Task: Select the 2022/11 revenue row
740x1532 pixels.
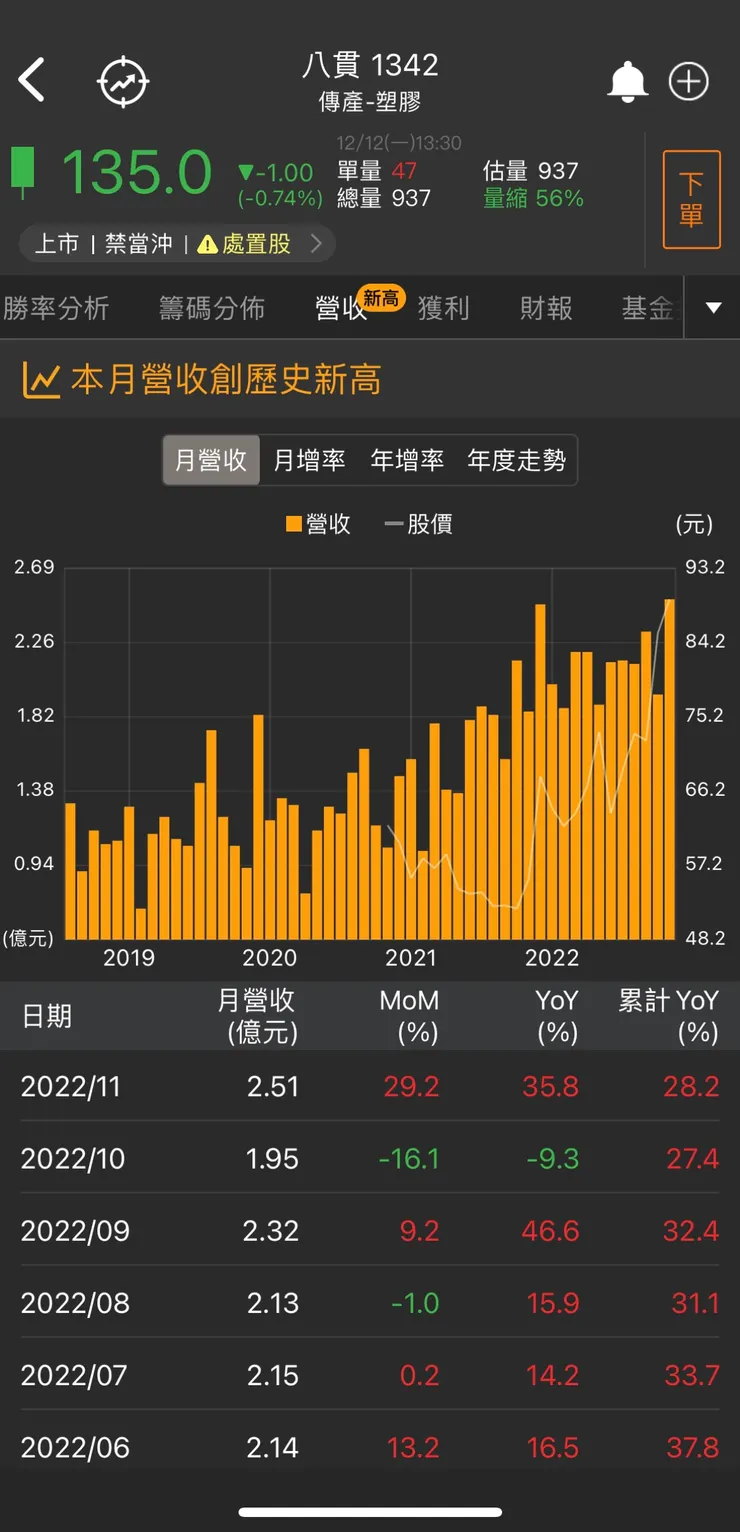Action: coord(370,1086)
